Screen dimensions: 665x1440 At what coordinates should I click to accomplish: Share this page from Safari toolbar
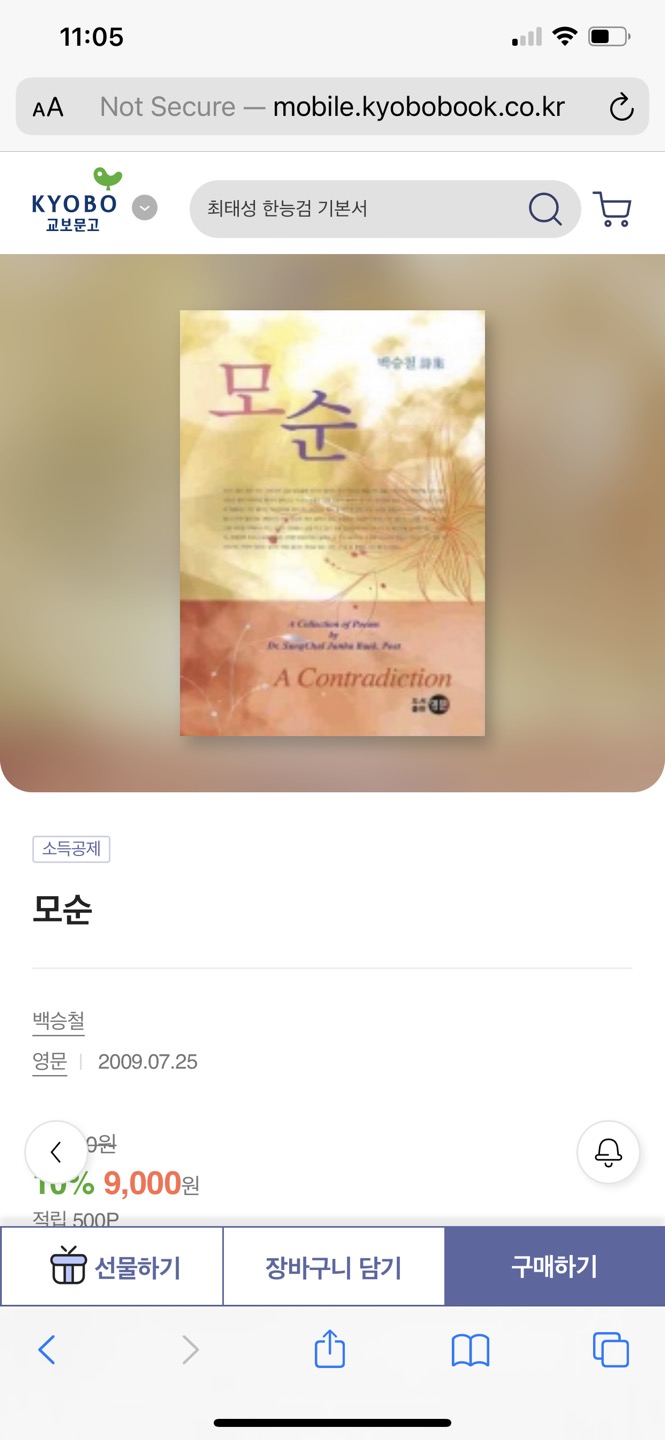pyautogui.click(x=330, y=1350)
